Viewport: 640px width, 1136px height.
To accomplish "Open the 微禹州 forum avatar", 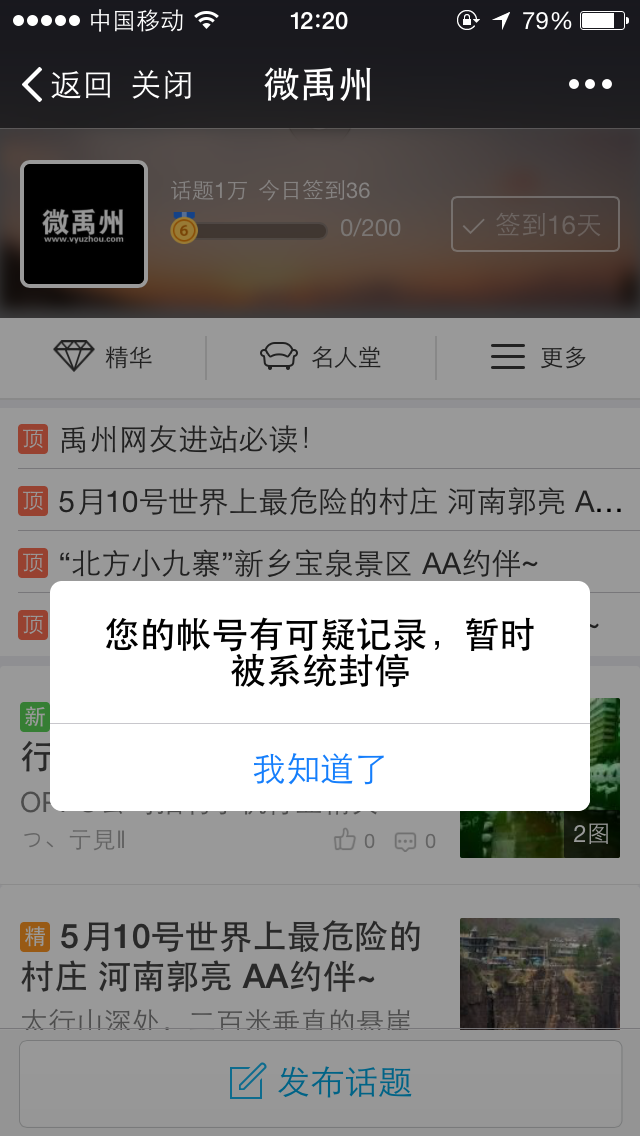I will click(x=84, y=224).
